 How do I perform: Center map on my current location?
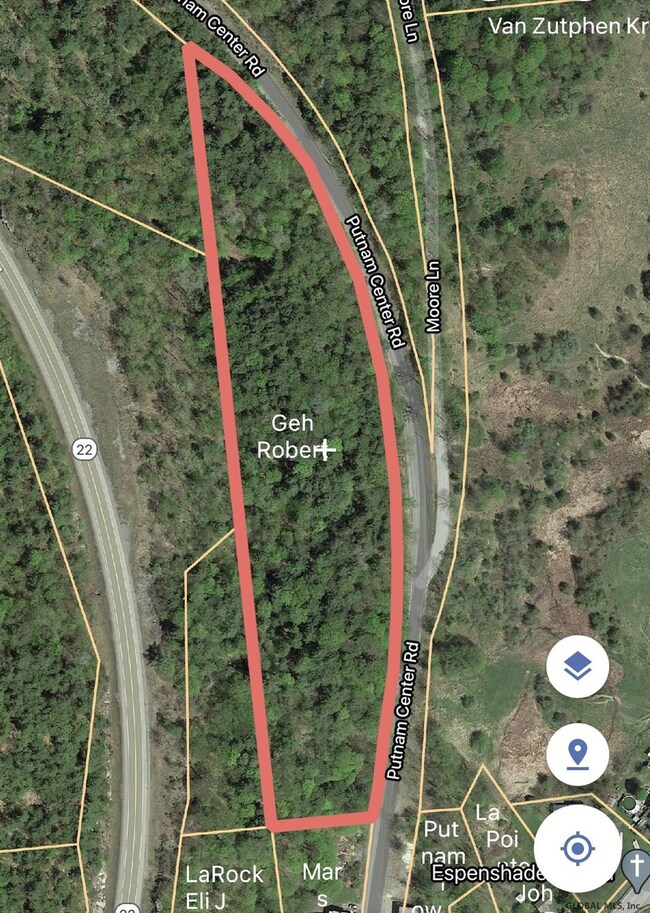[x=578, y=849]
